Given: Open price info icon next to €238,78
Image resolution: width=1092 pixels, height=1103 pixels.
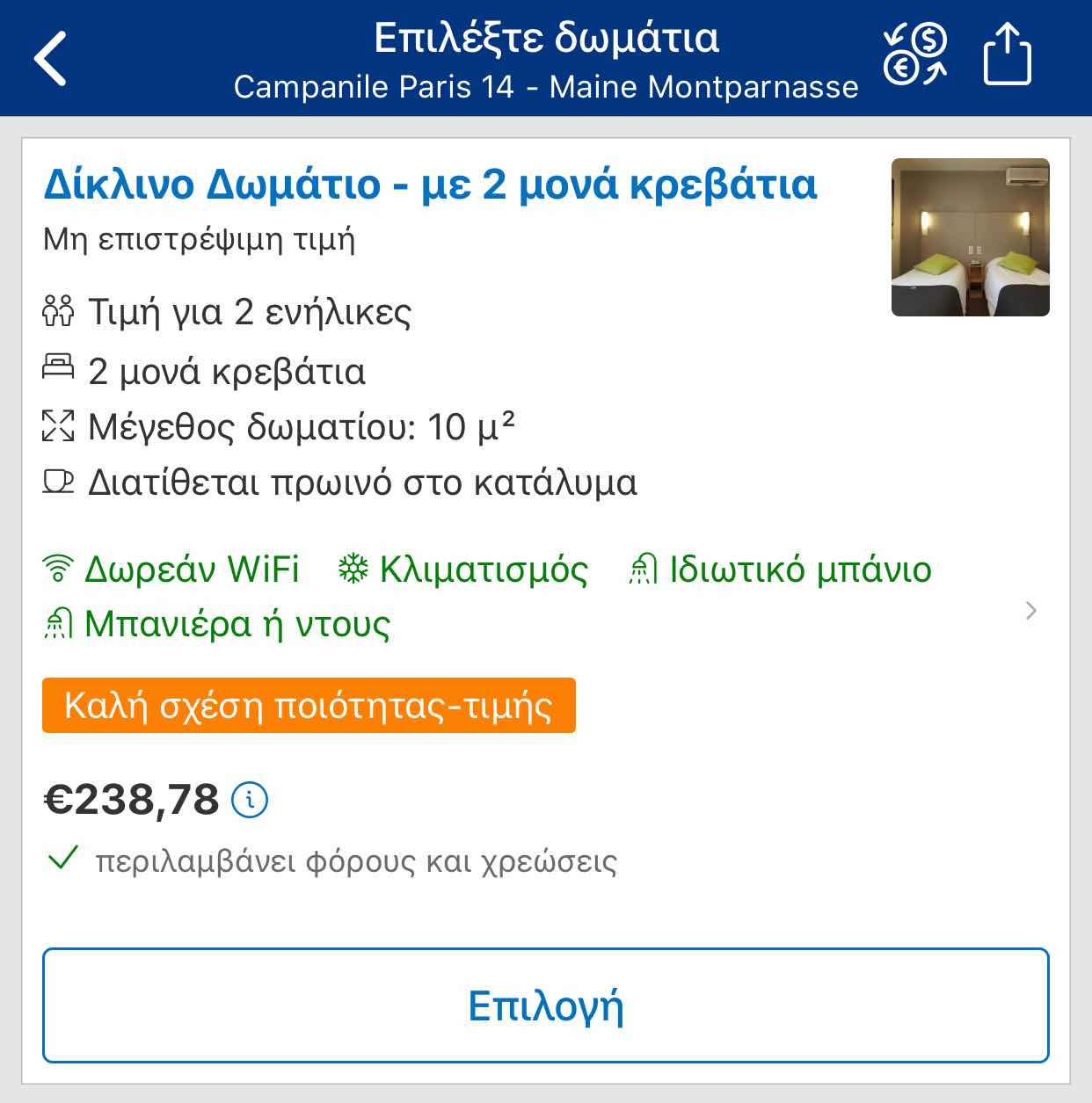Looking at the screenshot, I should click(x=250, y=800).
